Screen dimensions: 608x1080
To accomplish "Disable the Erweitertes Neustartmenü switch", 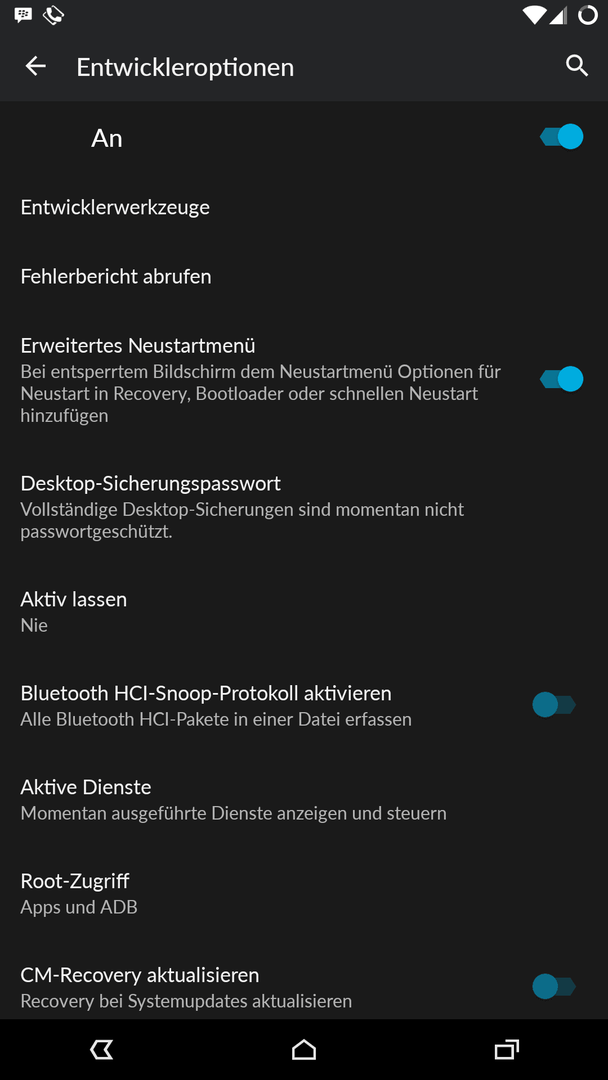I will [561, 379].
